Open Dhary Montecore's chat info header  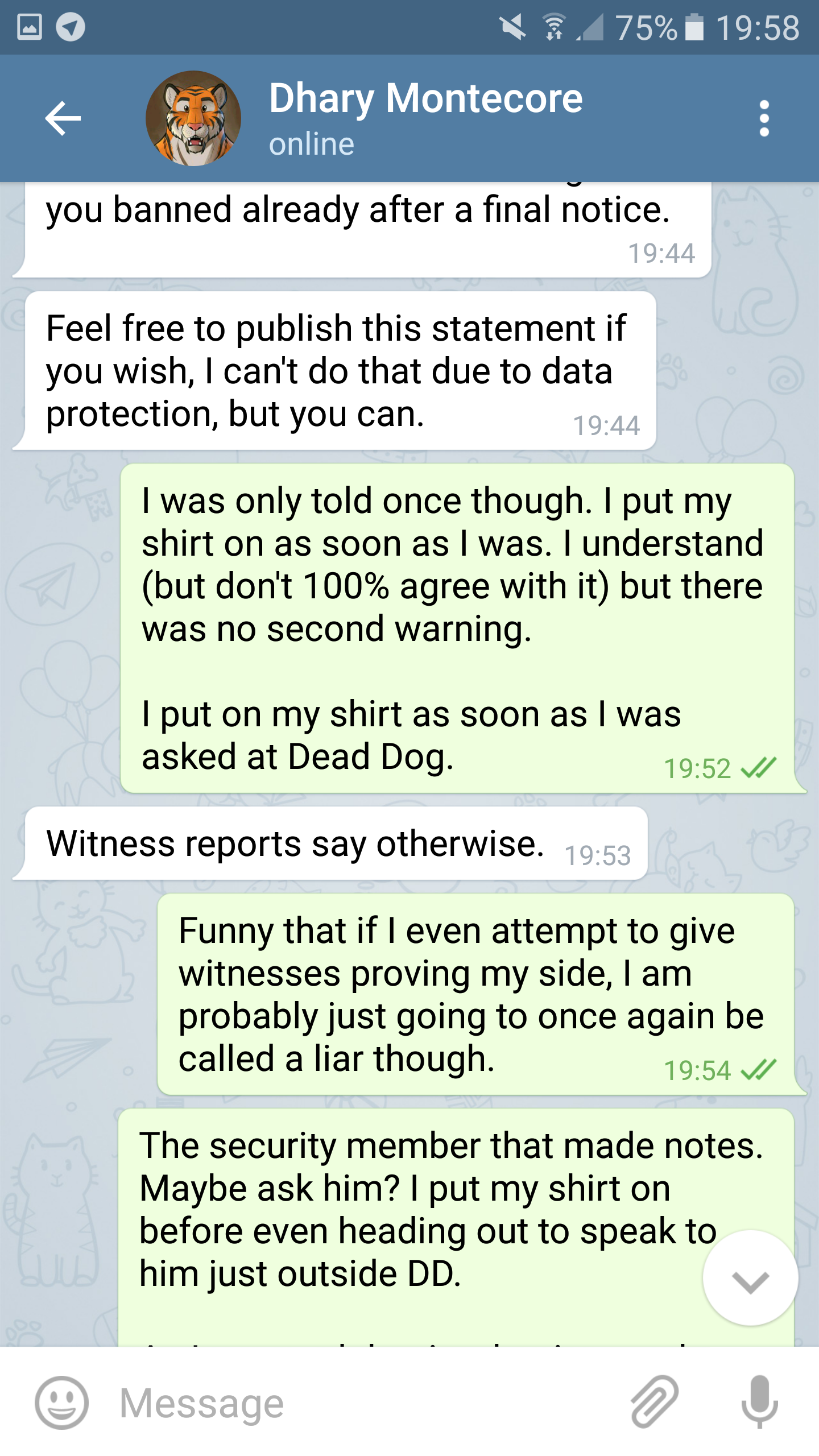point(425,118)
